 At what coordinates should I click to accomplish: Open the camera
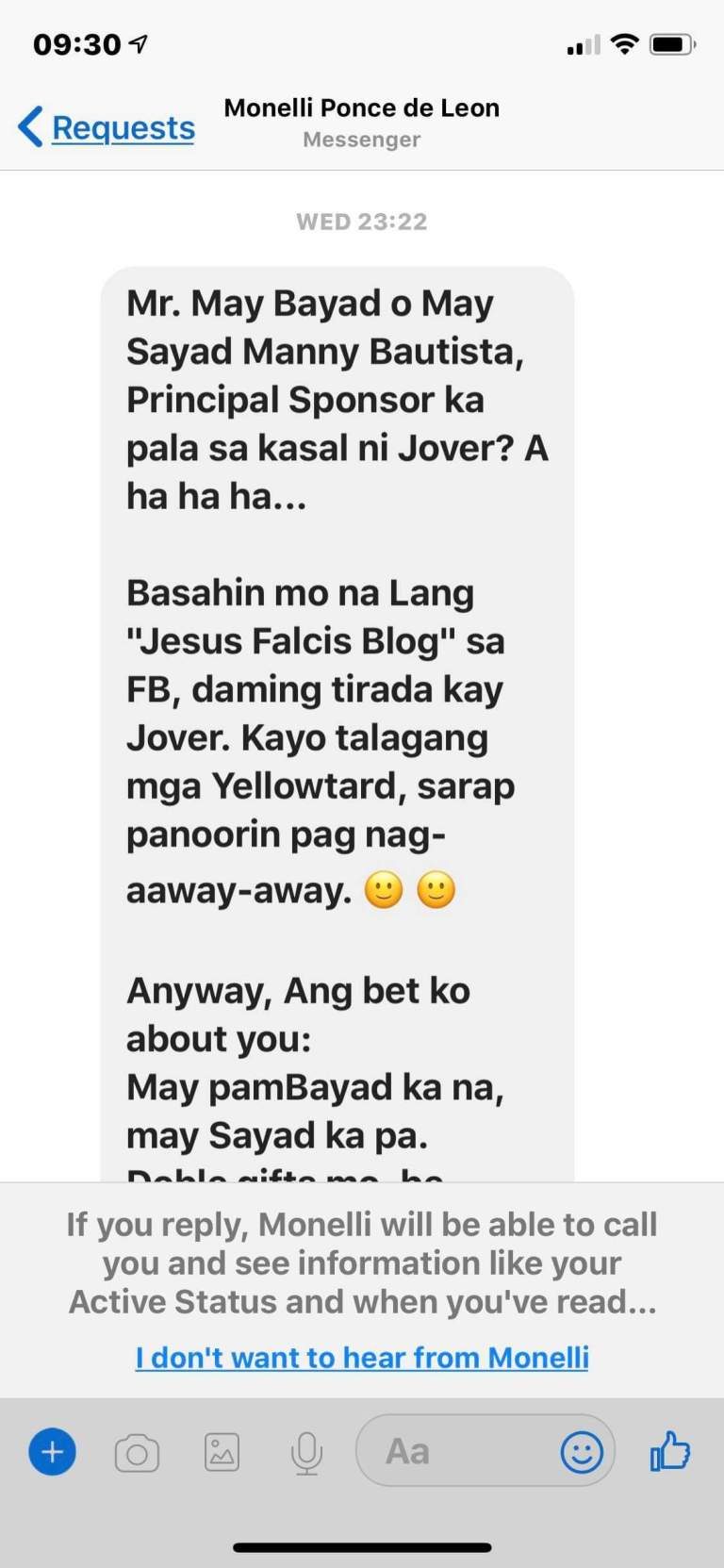tap(137, 1453)
